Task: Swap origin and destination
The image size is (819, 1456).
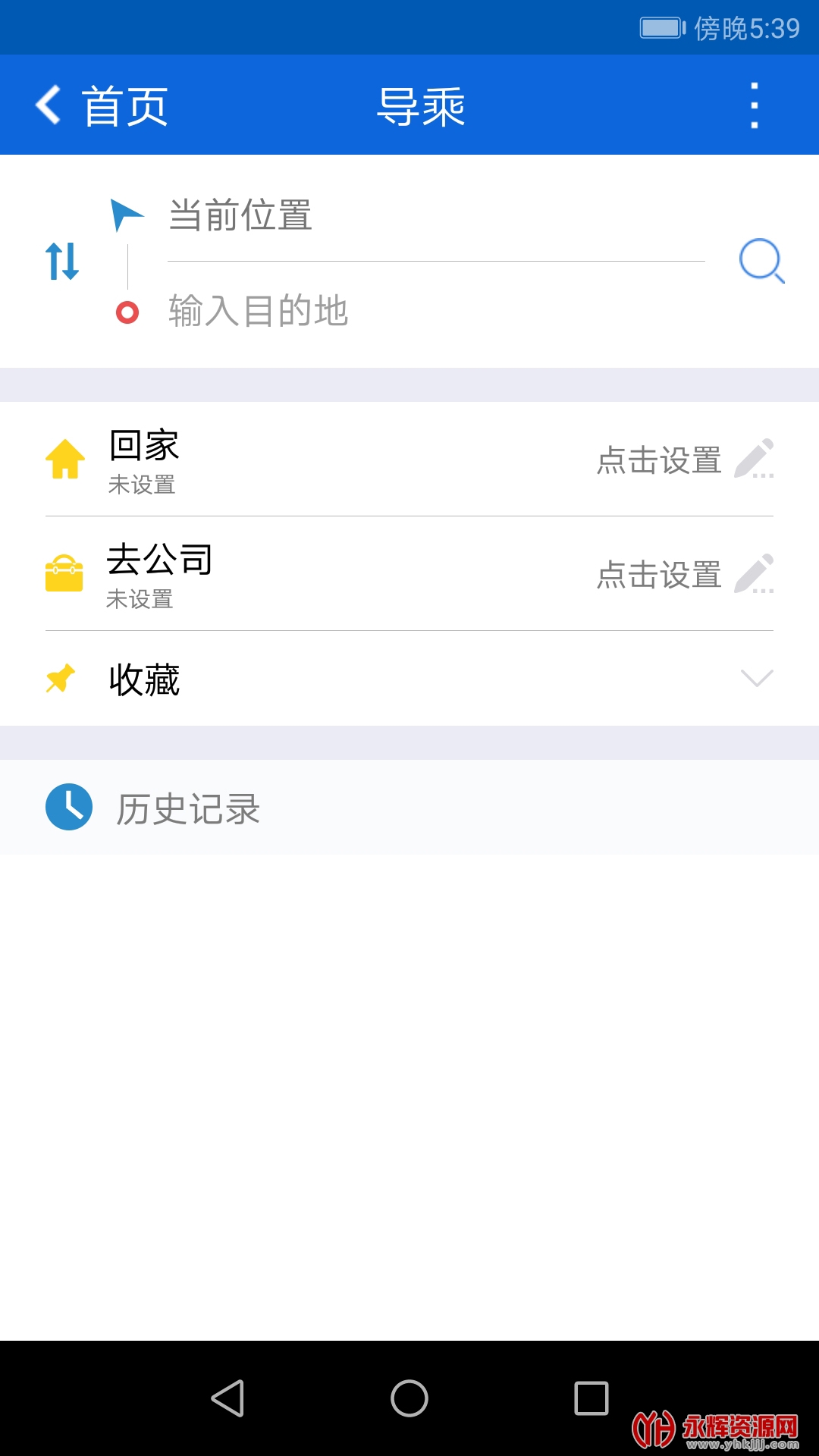Action: click(62, 262)
